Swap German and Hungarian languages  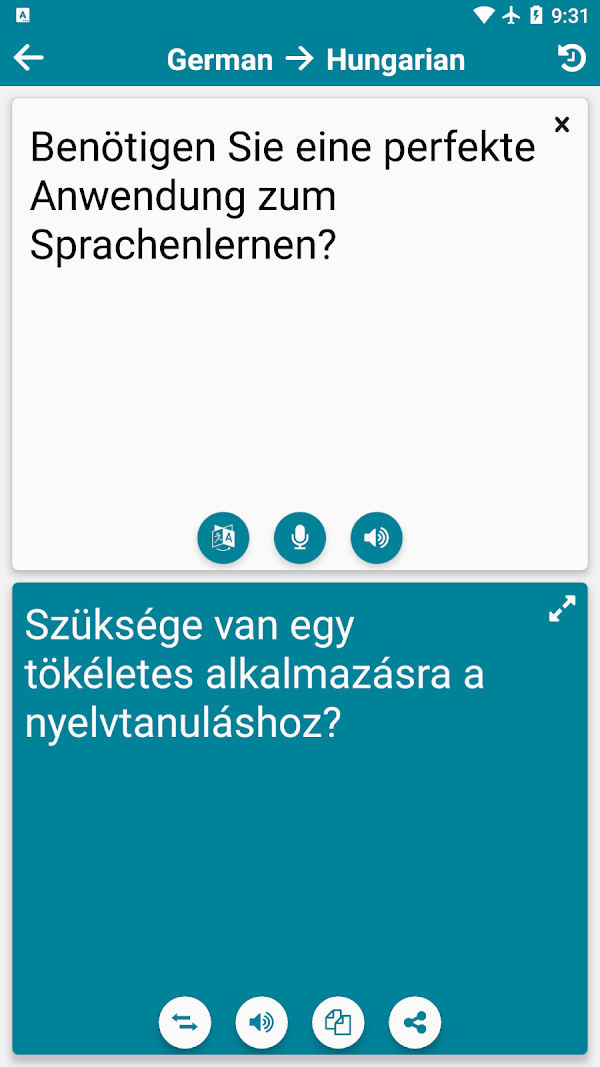click(185, 1022)
